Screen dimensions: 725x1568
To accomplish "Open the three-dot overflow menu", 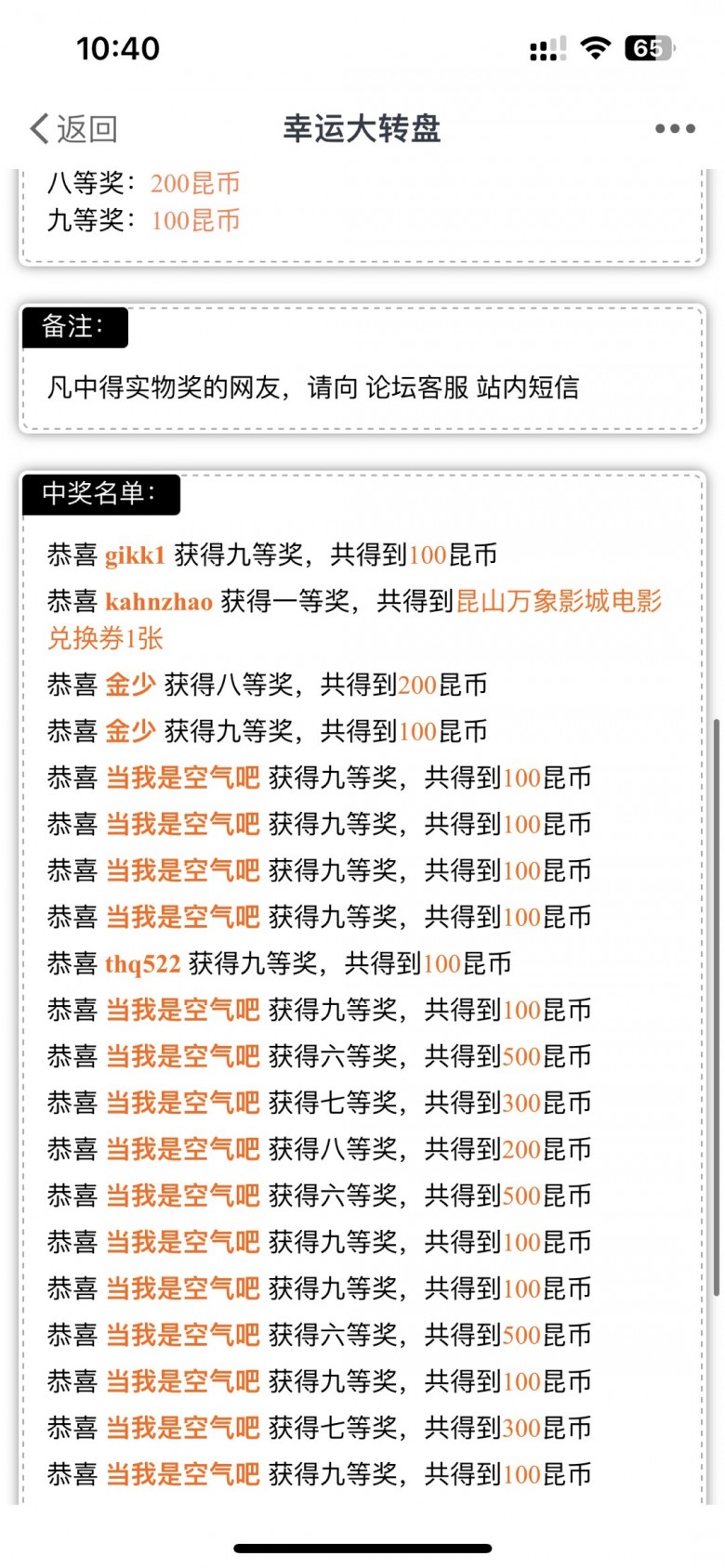I will click(x=675, y=129).
